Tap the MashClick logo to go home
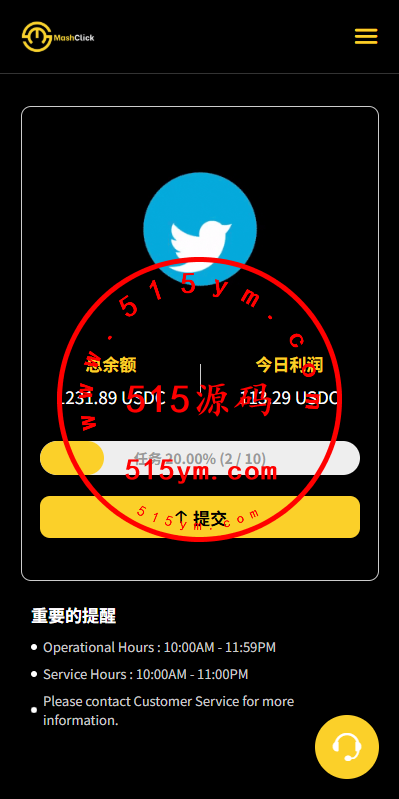 point(58,37)
